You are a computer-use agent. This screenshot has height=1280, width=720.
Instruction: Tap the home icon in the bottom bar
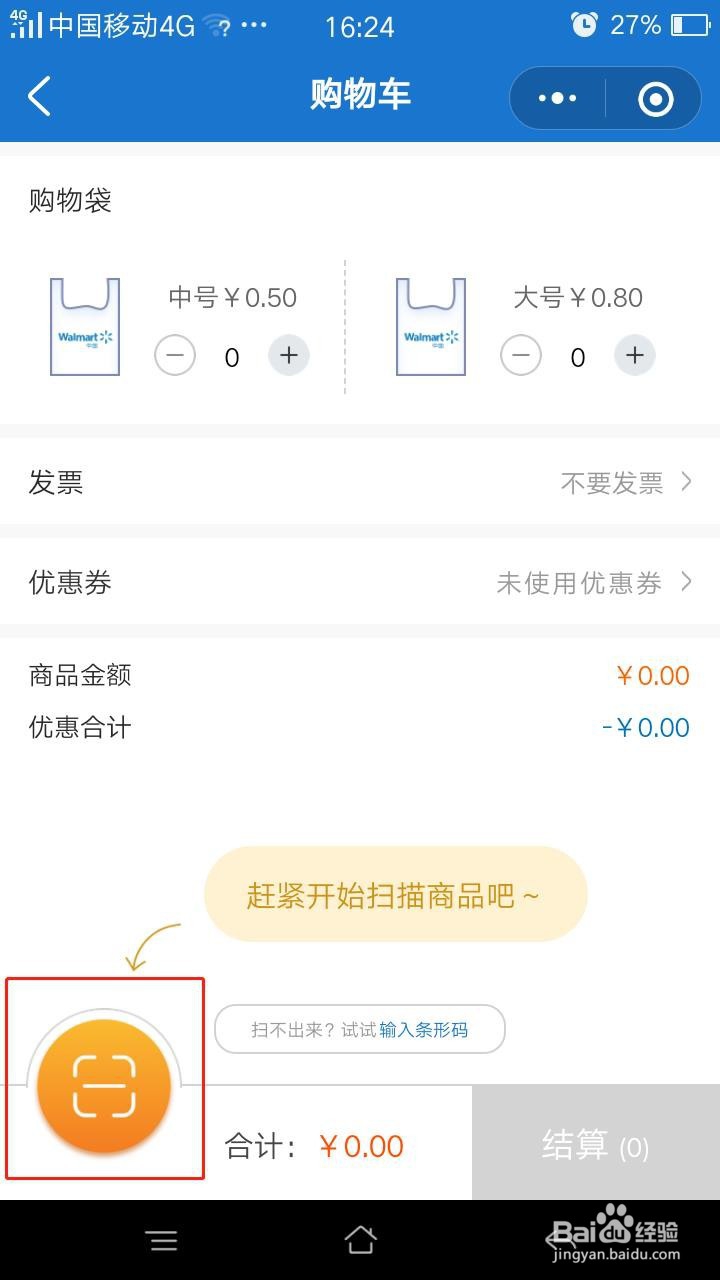point(360,1240)
